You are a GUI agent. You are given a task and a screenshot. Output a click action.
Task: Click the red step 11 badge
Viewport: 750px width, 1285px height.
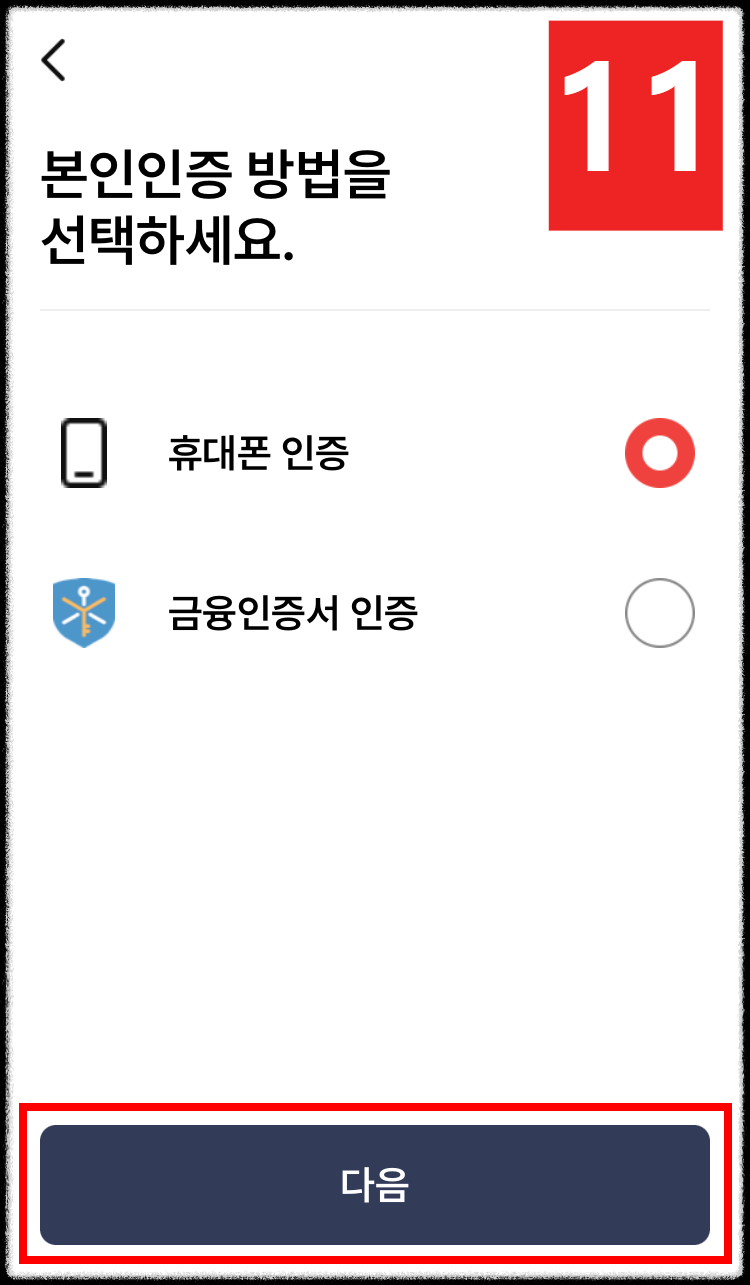[x=634, y=125]
